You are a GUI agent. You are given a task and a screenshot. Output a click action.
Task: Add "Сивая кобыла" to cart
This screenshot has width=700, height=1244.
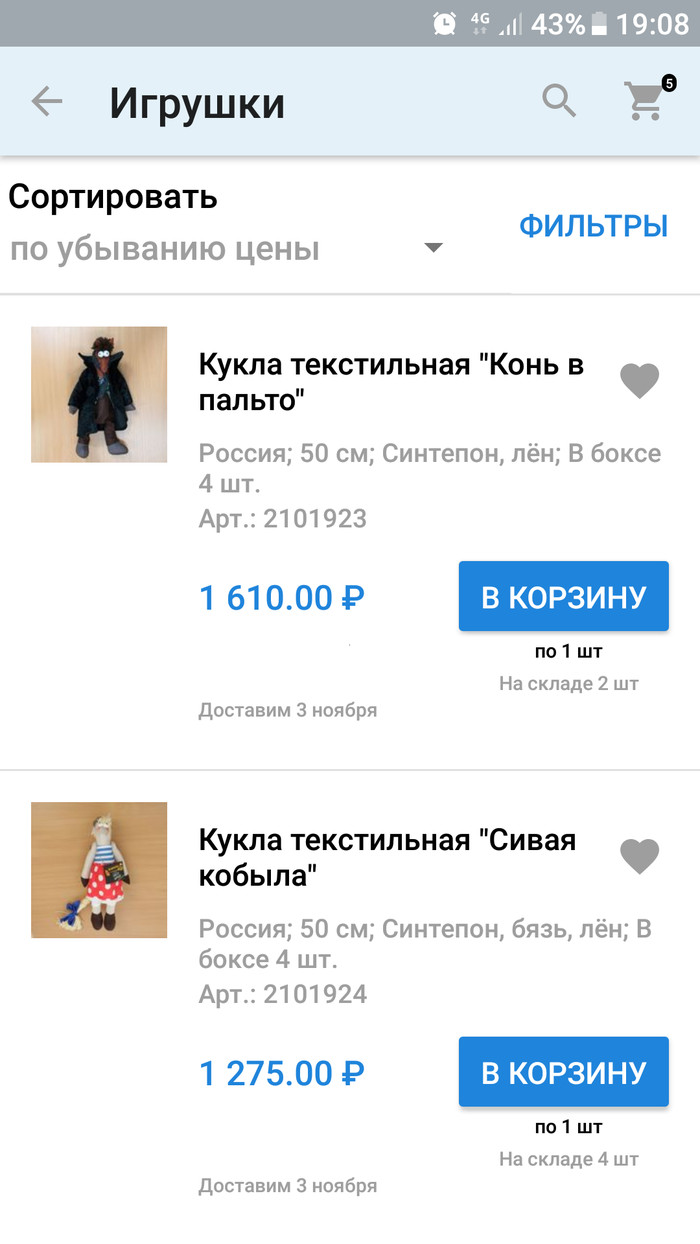click(563, 1072)
